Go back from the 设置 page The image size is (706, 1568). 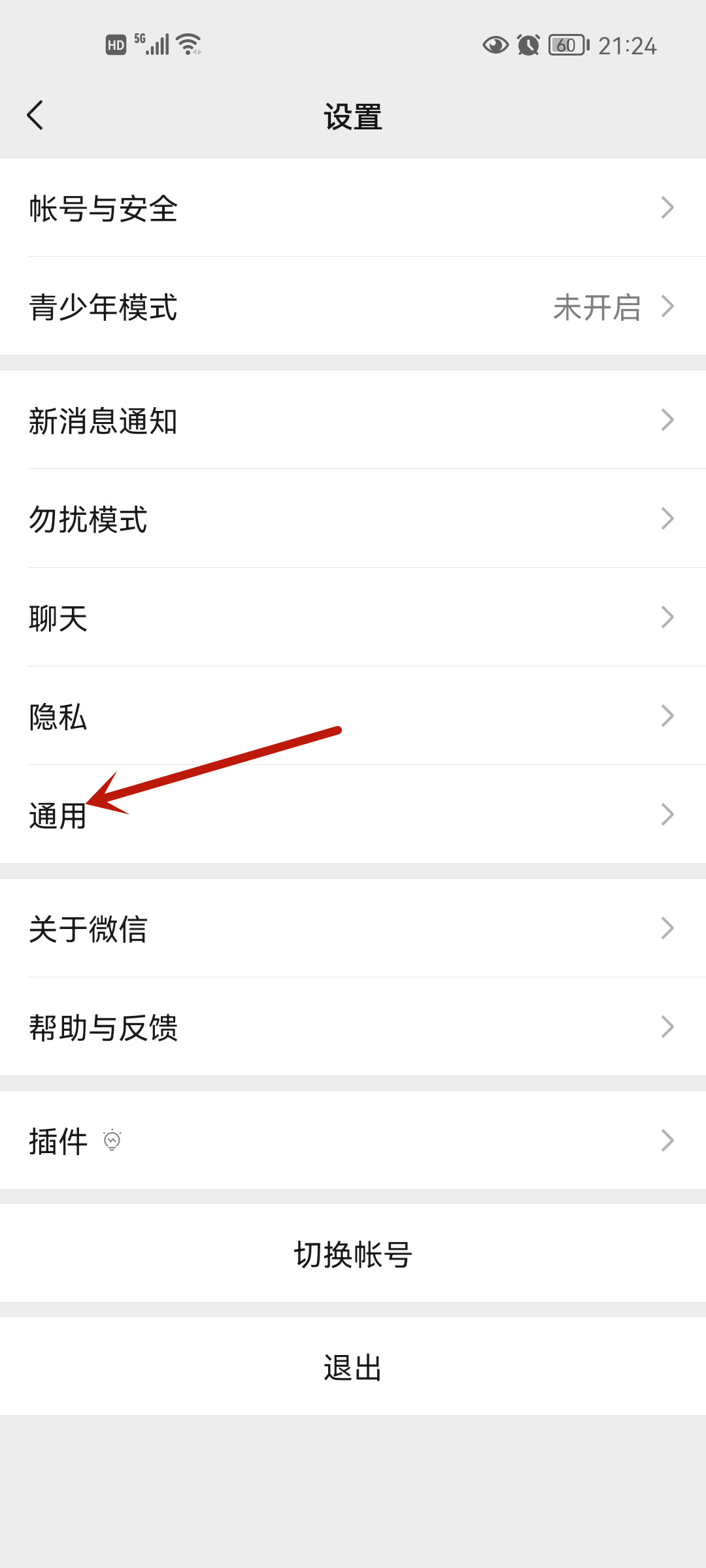click(35, 116)
